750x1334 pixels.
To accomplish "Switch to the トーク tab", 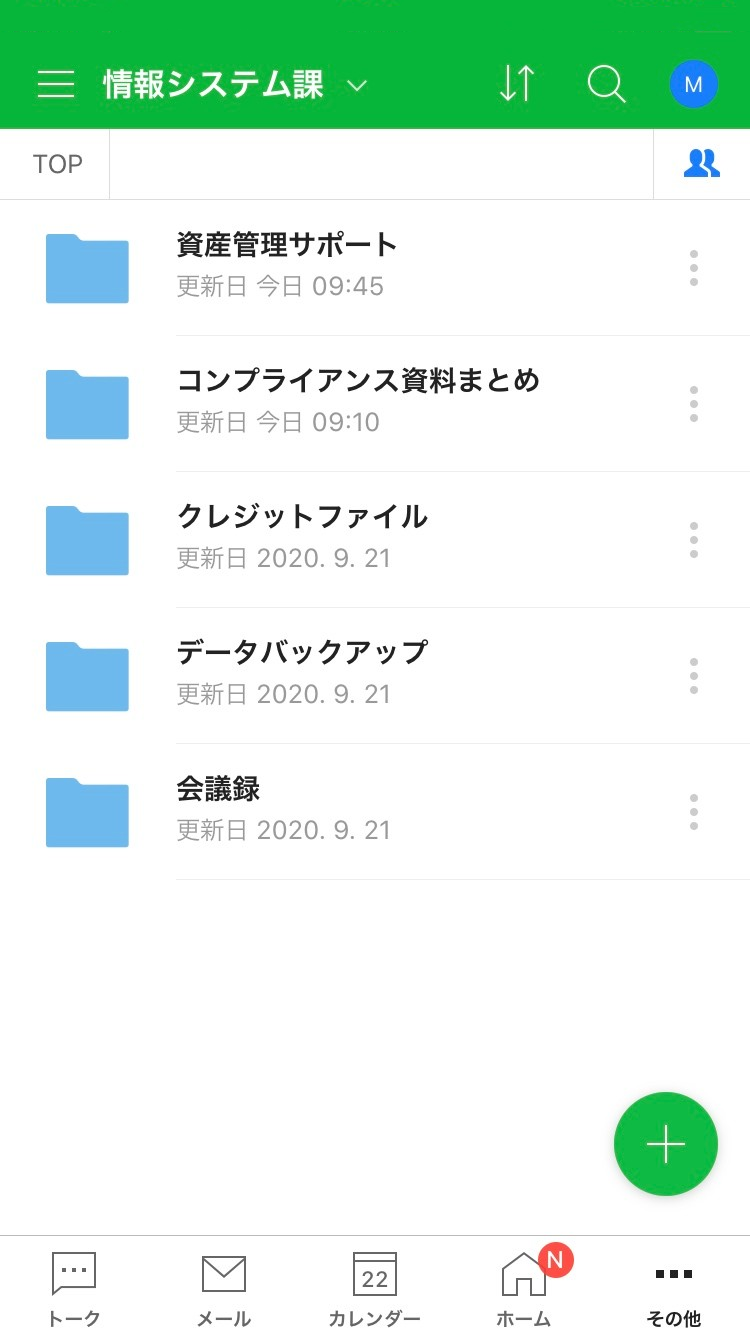I will click(74, 1288).
